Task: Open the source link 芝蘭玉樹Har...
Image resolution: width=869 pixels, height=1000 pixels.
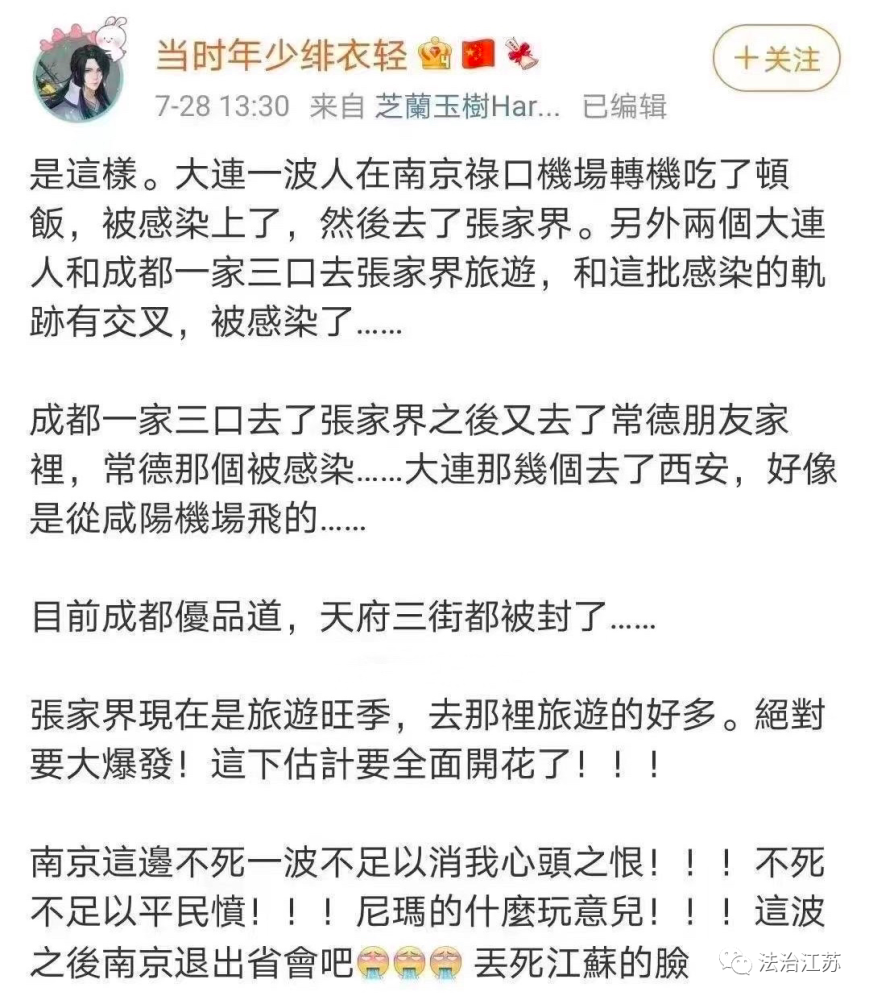Action: (467, 106)
